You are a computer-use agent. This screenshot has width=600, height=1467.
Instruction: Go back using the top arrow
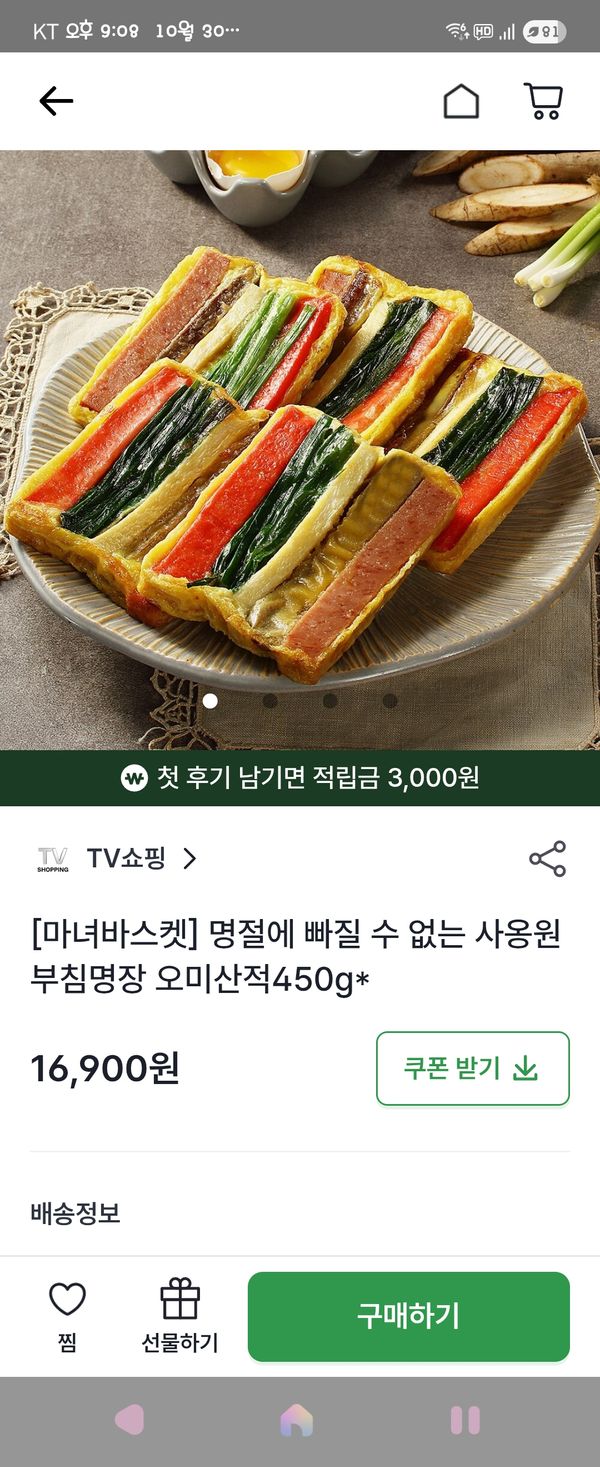[x=56, y=101]
